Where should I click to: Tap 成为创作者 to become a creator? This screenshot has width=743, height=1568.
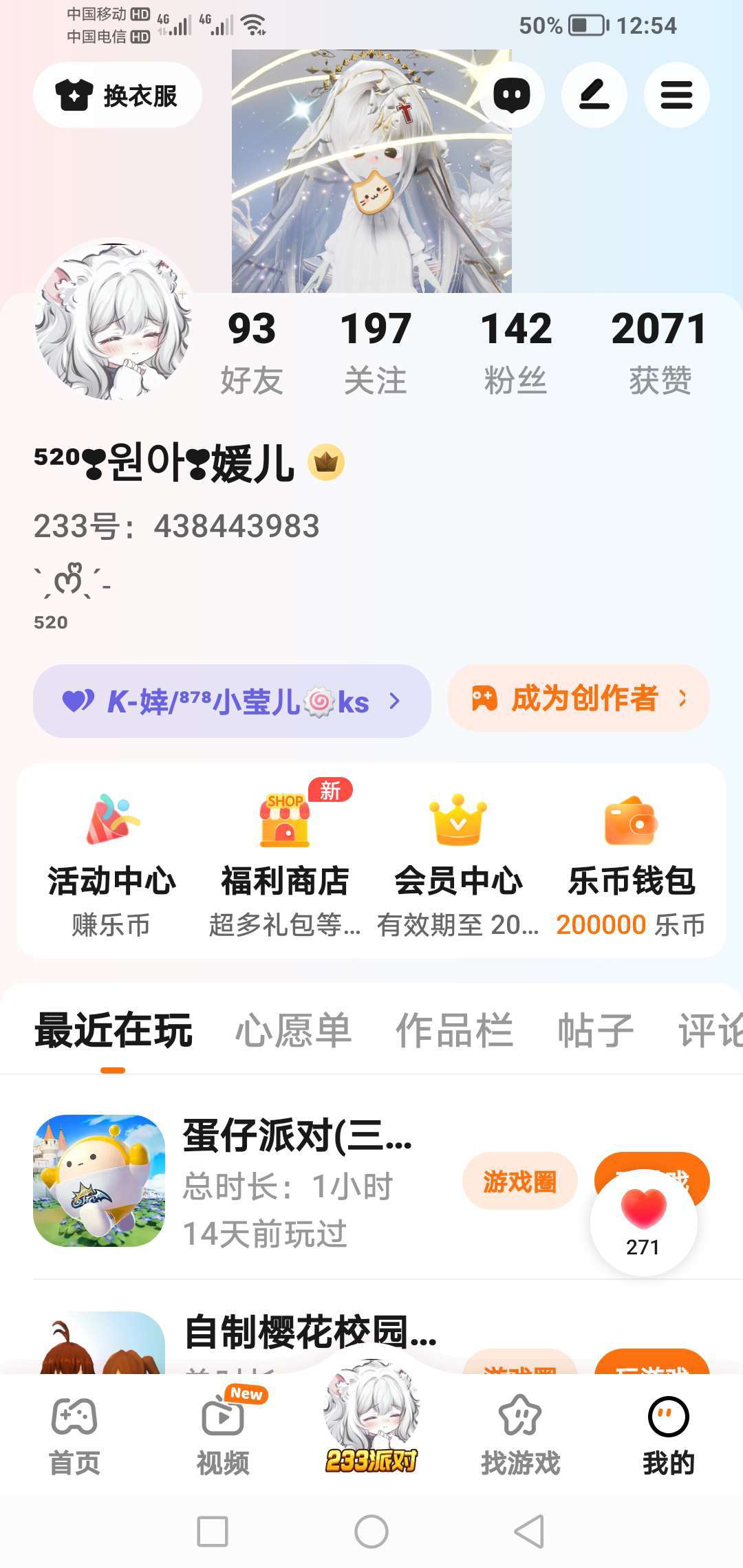point(579,699)
